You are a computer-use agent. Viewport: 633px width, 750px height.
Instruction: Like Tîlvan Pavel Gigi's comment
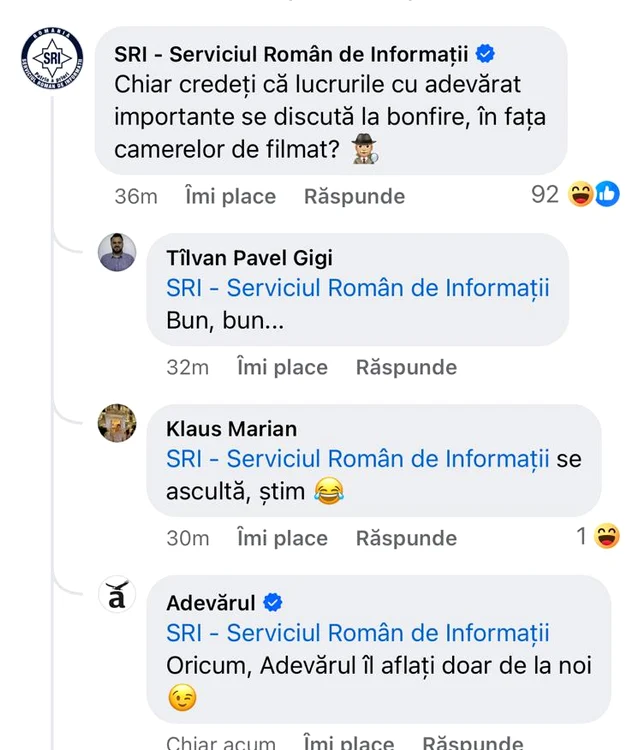pos(282,367)
